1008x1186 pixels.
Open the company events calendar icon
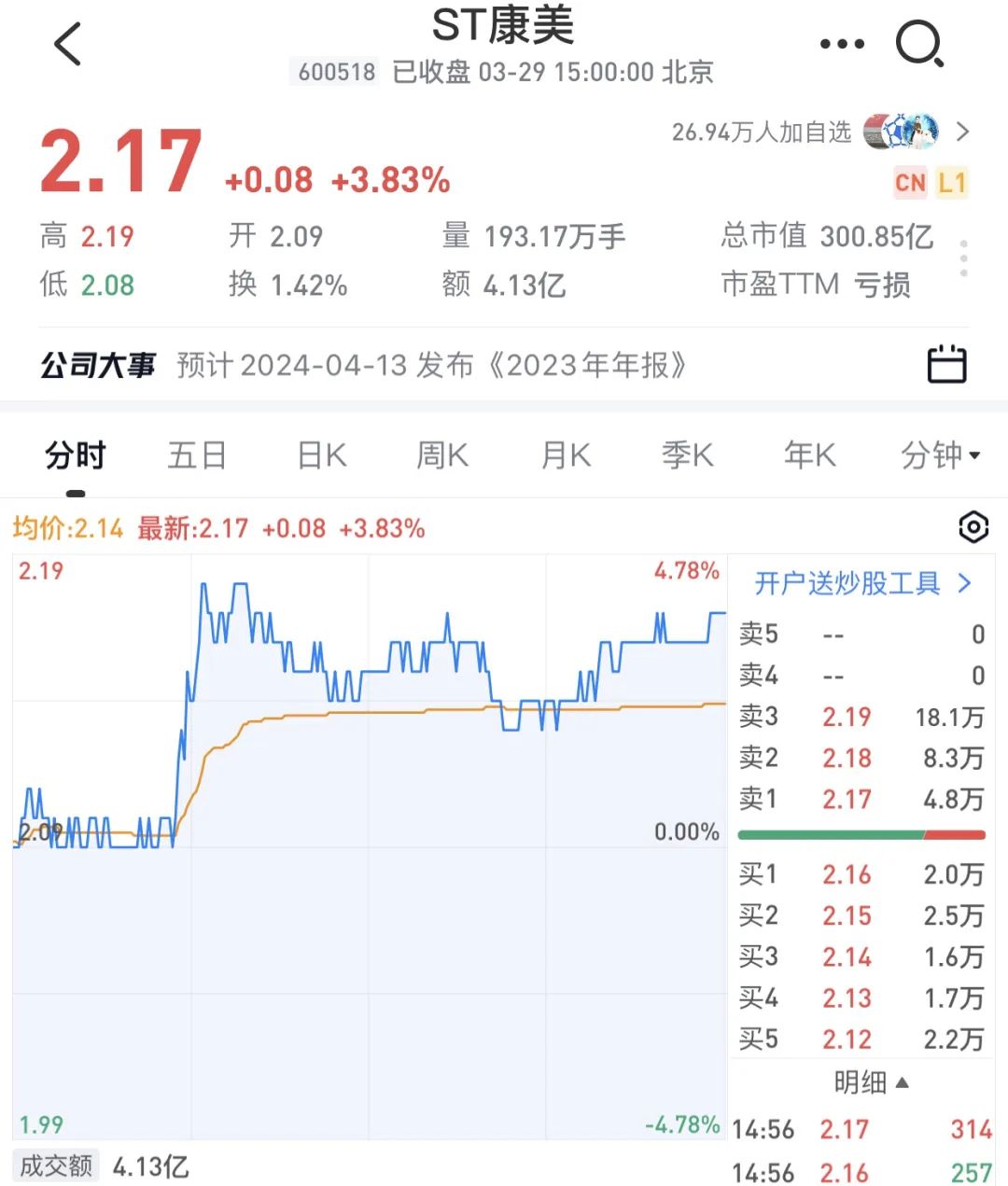click(x=946, y=364)
